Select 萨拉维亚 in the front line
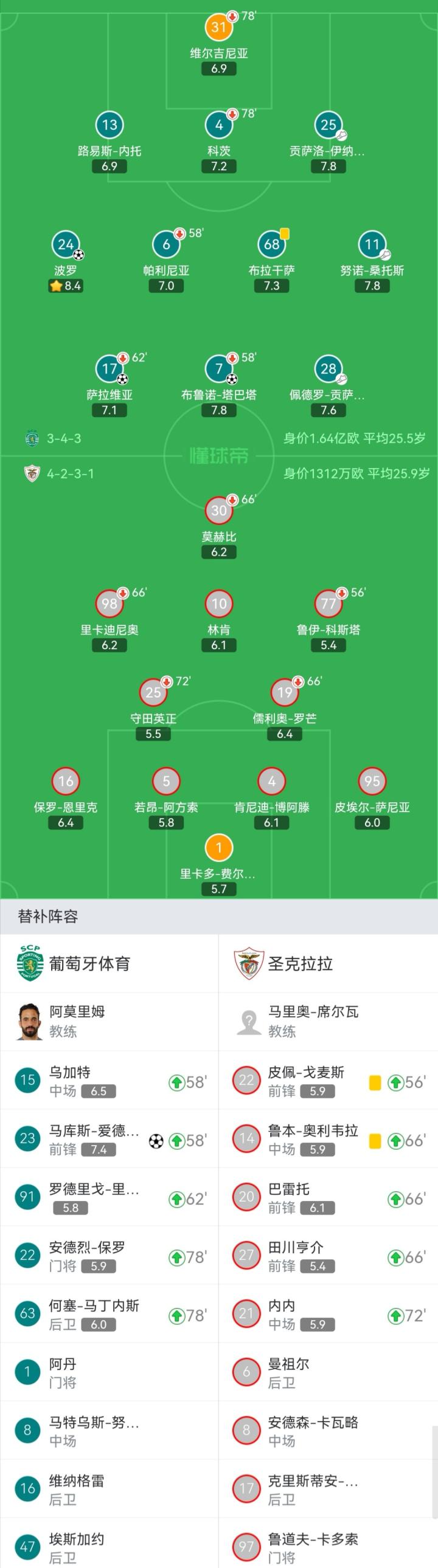This screenshot has width=438, height=1568. (x=109, y=369)
